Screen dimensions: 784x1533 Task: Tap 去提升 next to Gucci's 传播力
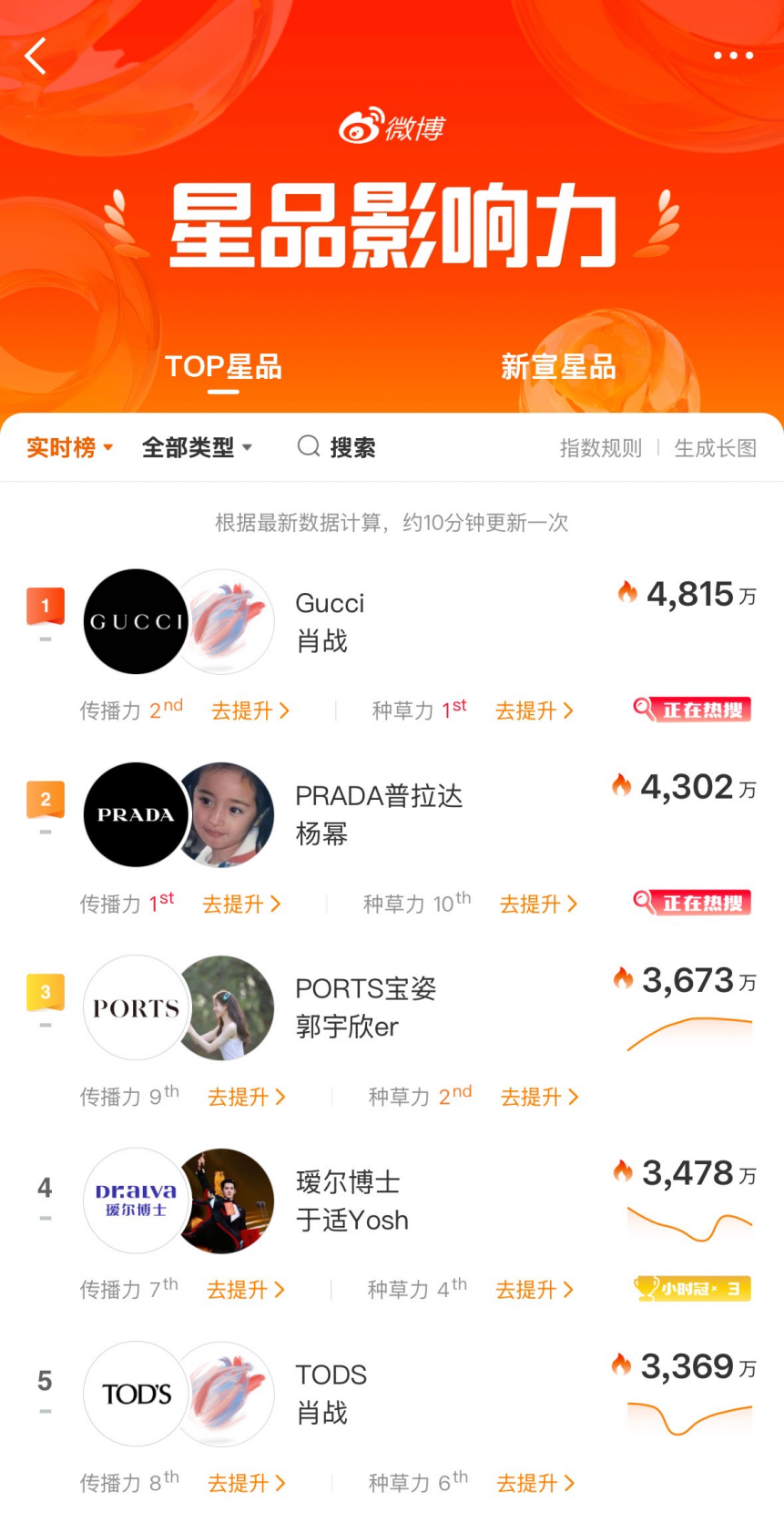[250, 710]
